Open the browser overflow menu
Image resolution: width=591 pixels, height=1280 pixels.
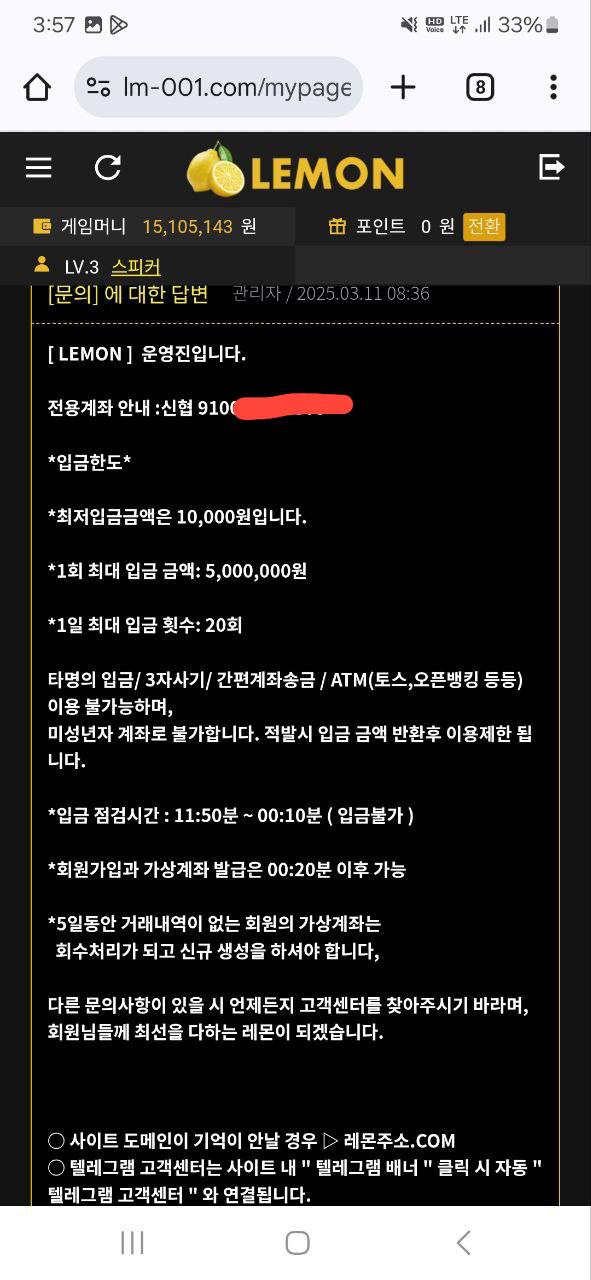tap(553, 88)
